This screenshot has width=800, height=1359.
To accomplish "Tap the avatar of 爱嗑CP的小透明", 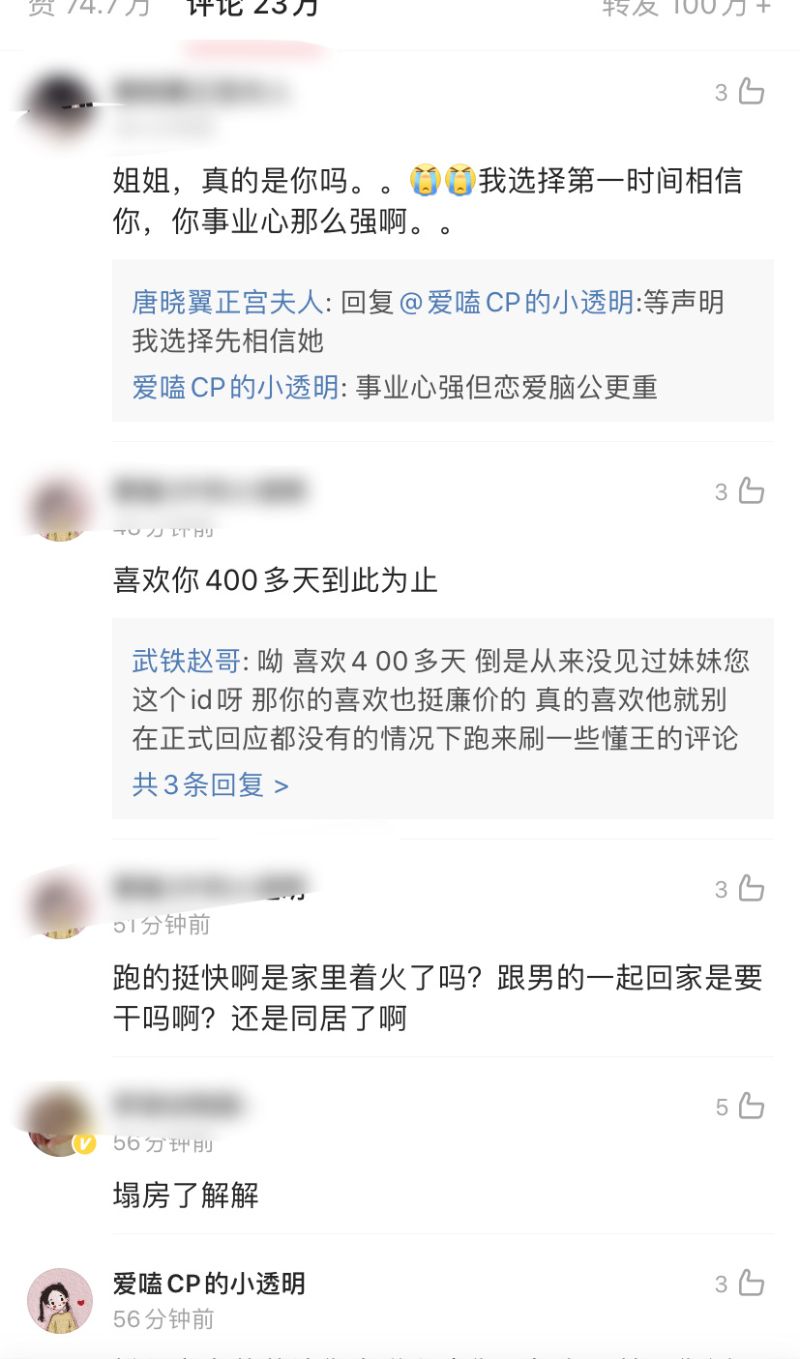I will tap(60, 1300).
